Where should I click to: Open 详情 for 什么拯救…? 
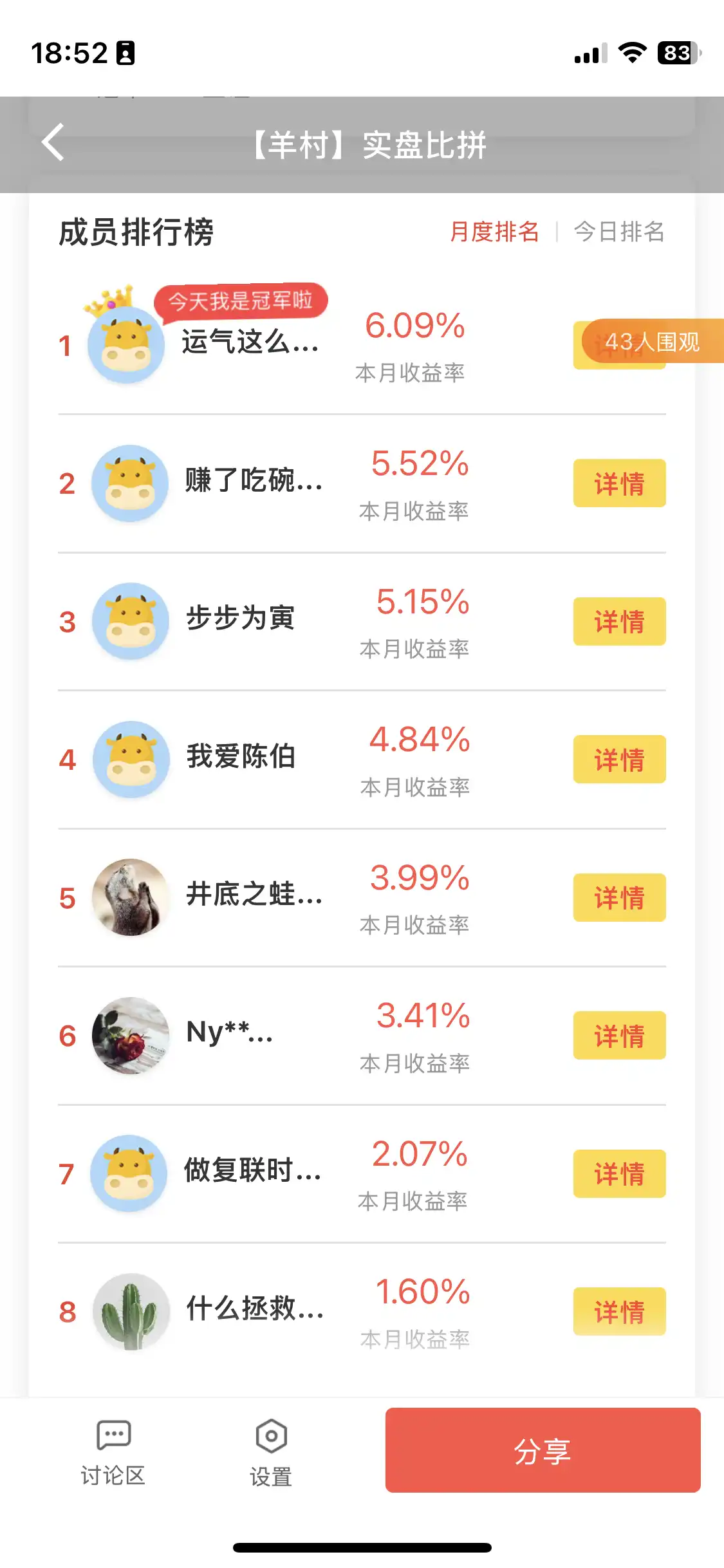619,1311
